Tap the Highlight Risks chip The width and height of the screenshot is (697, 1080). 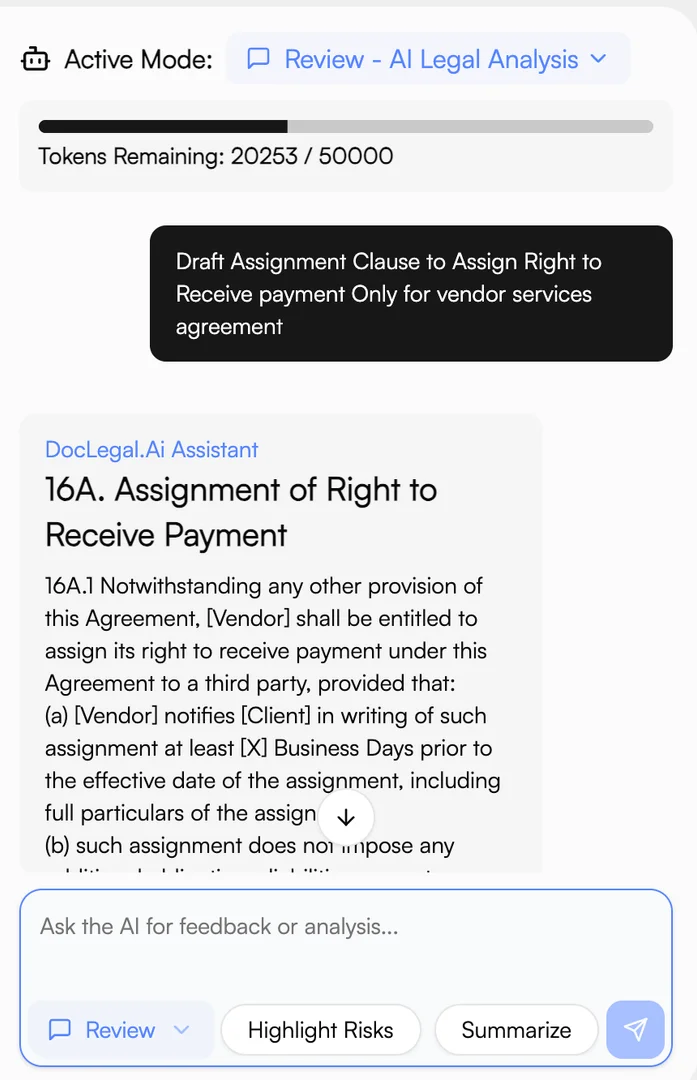[320, 1030]
